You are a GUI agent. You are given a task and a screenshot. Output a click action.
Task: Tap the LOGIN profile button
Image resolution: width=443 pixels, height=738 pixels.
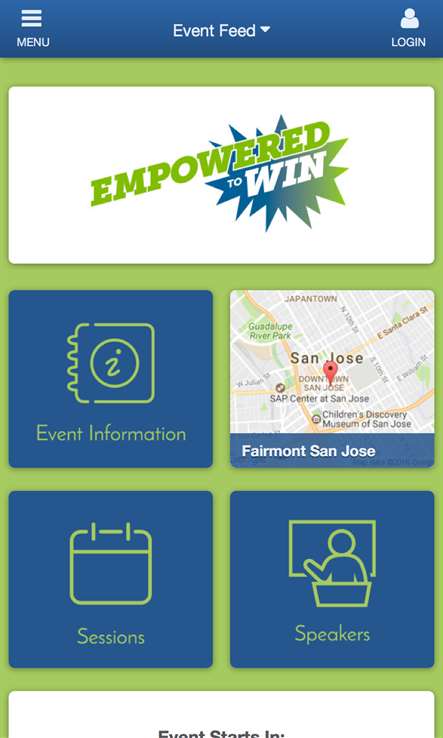coord(408,29)
